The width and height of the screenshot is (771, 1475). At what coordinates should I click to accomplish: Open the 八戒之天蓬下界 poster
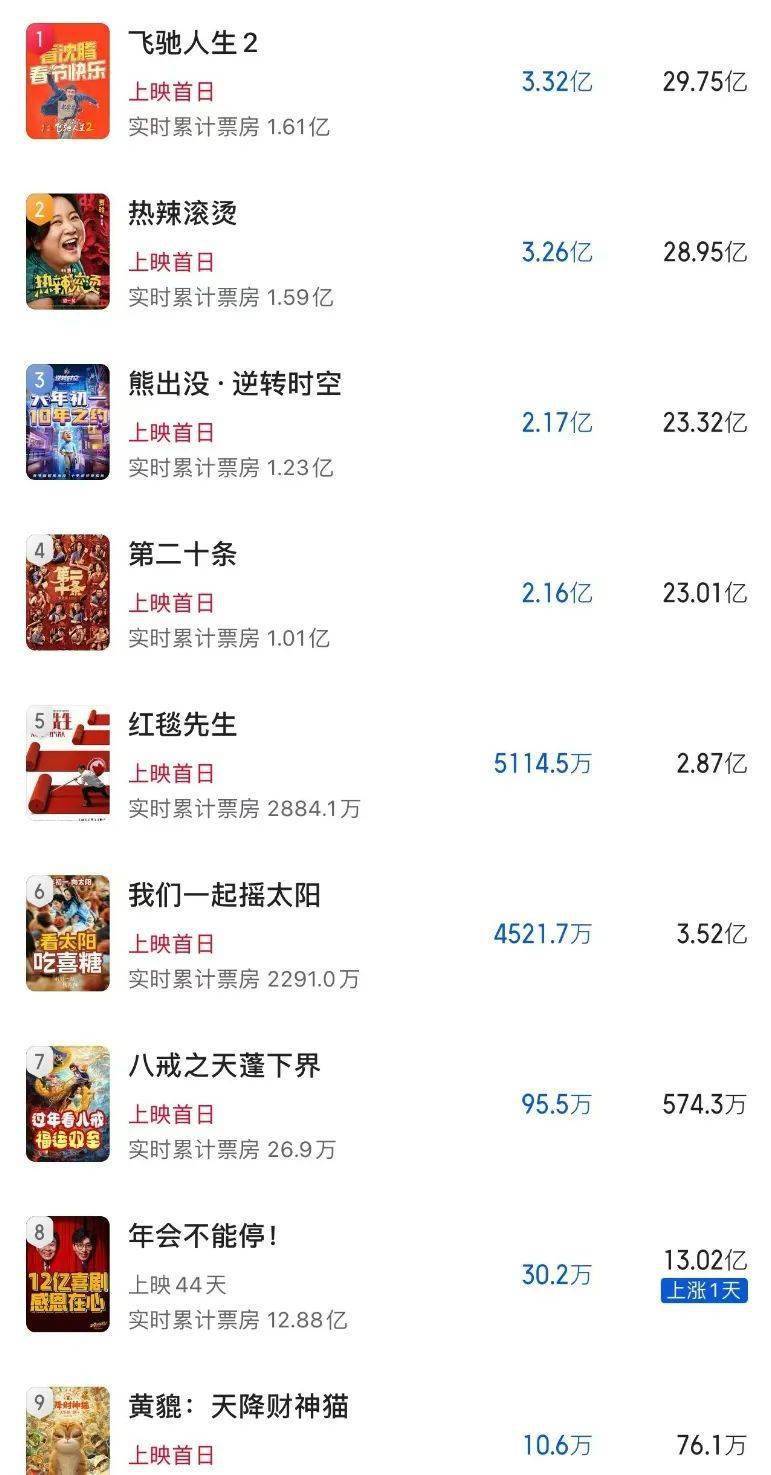[67, 1102]
